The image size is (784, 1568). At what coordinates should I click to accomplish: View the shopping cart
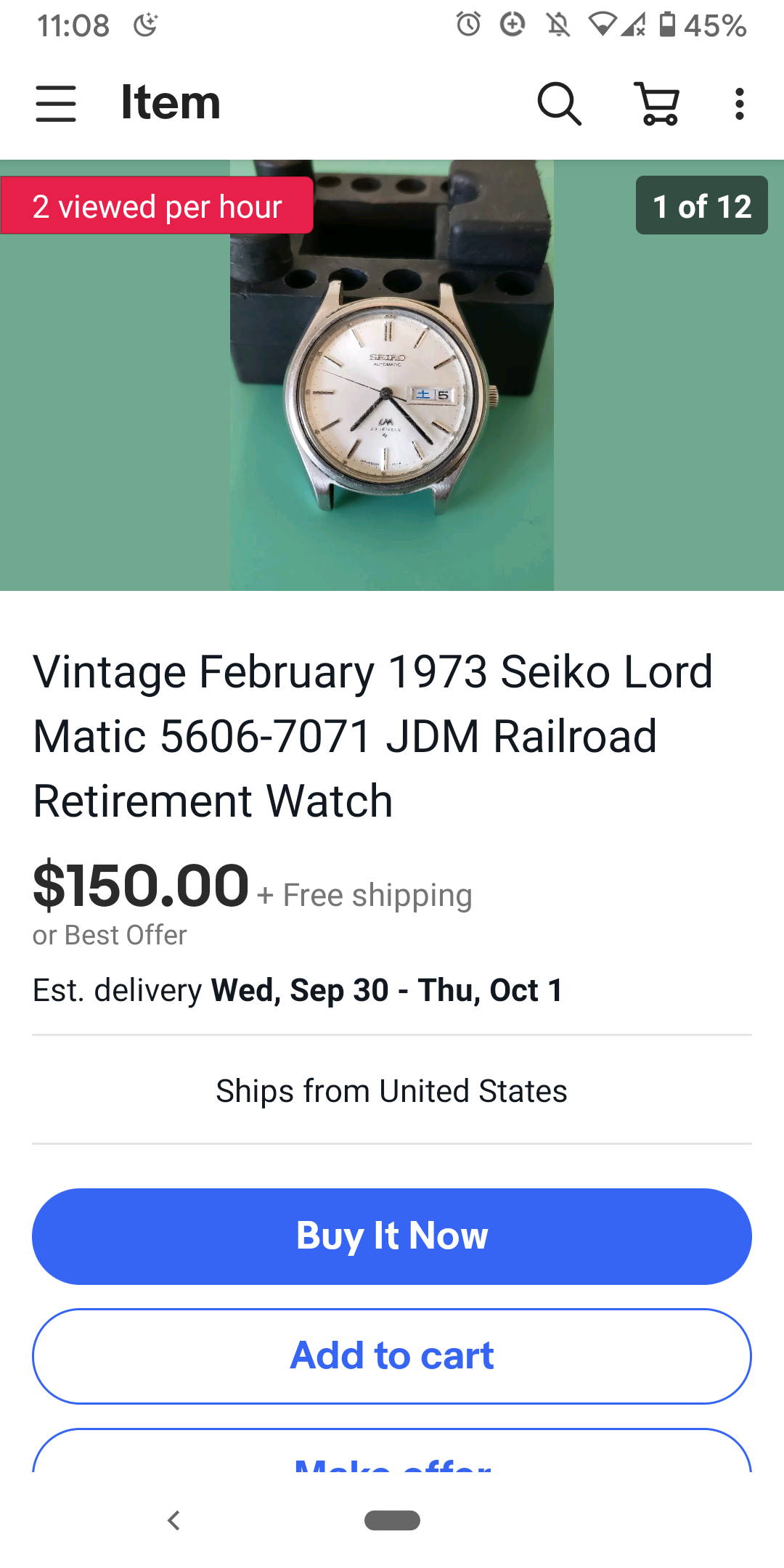click(657, 103)
